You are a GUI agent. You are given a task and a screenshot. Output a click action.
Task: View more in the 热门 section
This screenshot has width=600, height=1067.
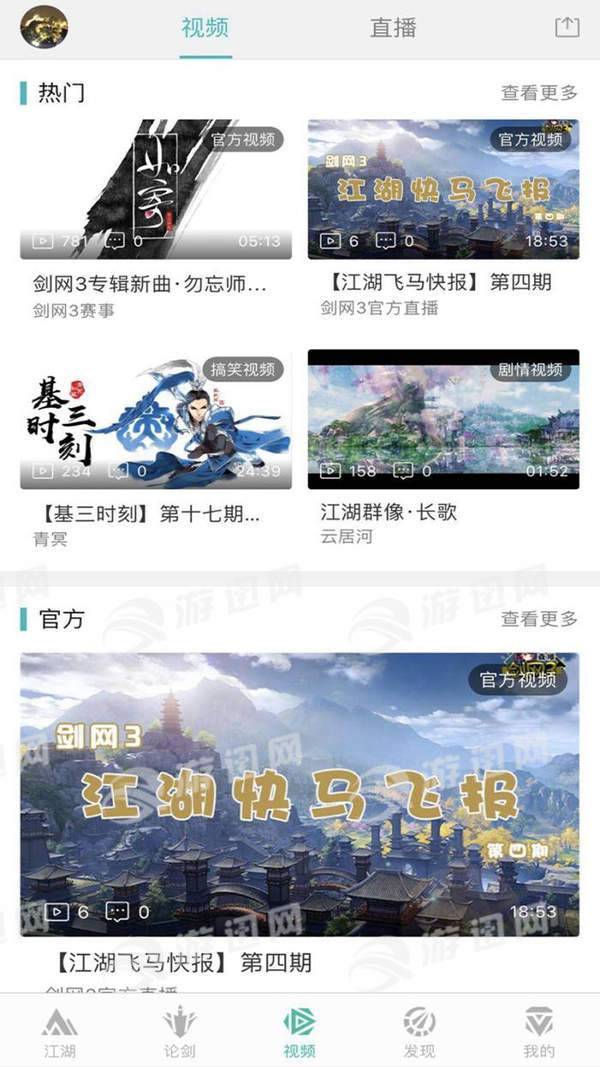click(539, 93)
